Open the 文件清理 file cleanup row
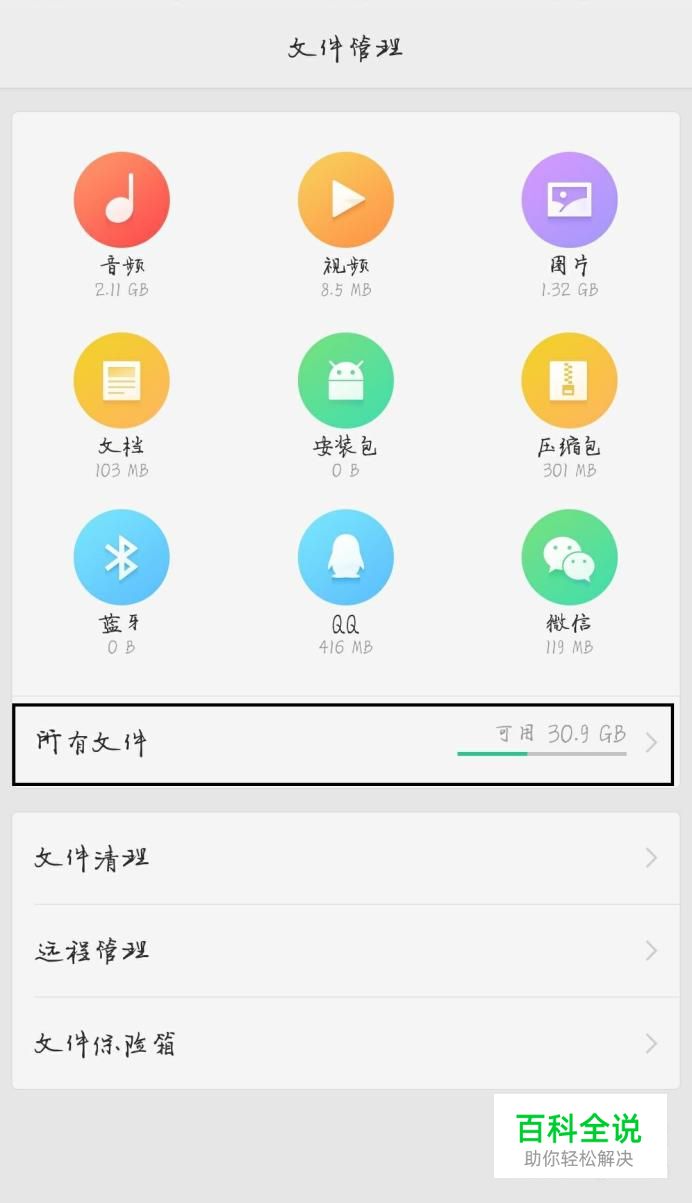The height and width of the screenshot is (1203, 692). (345, 858)
